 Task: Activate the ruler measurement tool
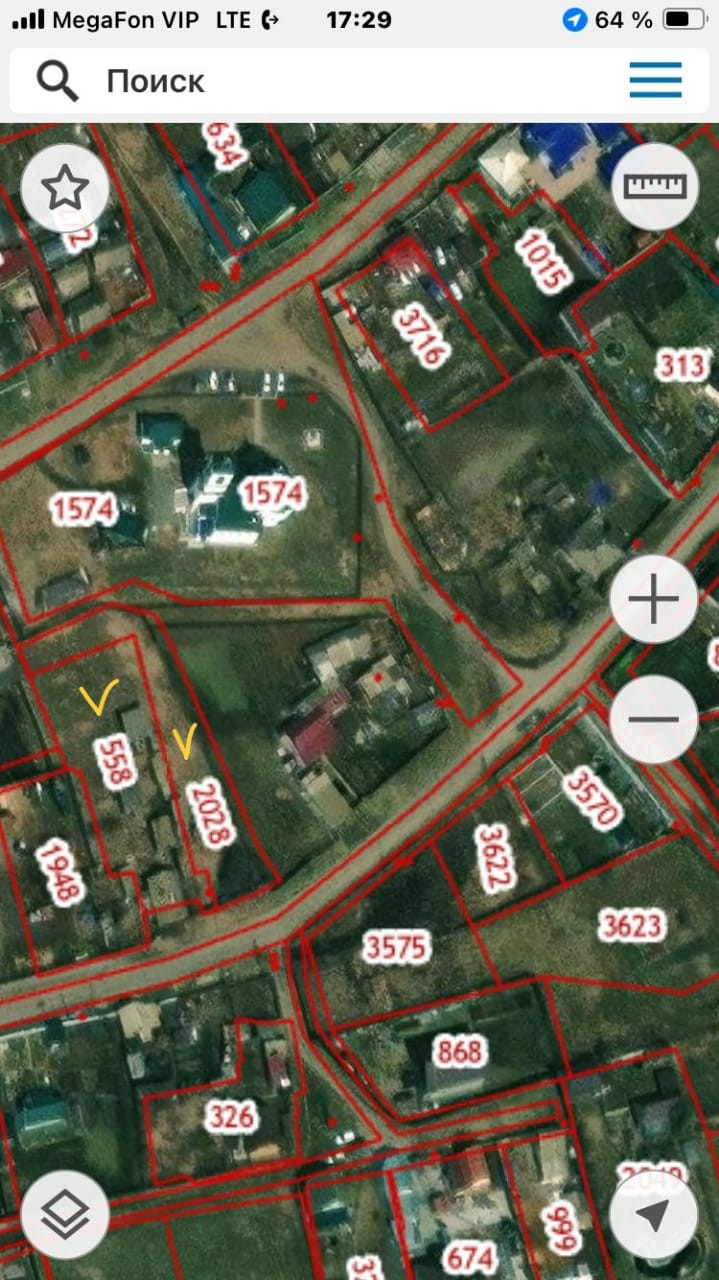(655, 187)
